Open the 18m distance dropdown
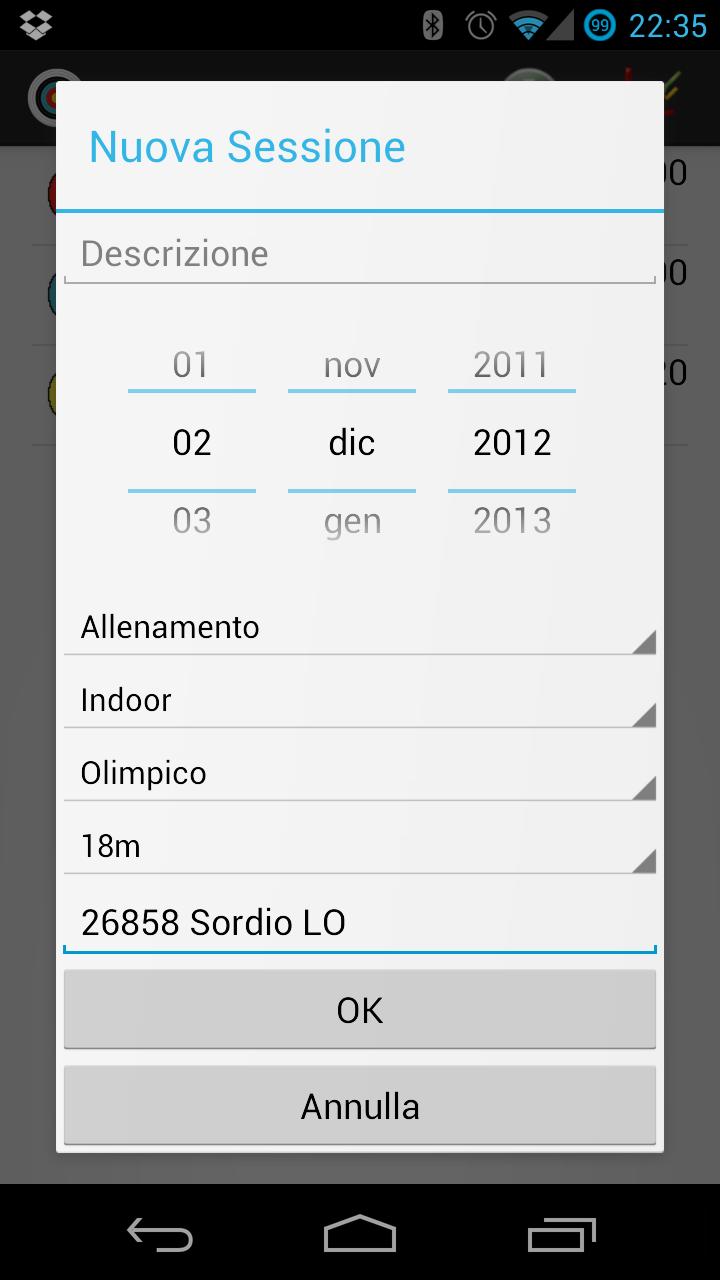The height and width of the screenshot is (1280, 720). coord(360,847)
